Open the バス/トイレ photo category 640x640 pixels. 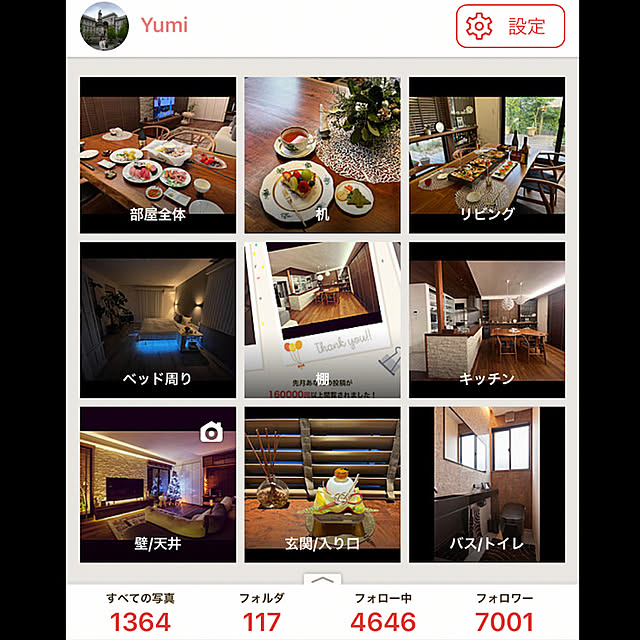pyautogui.click(x=487, y=484)
